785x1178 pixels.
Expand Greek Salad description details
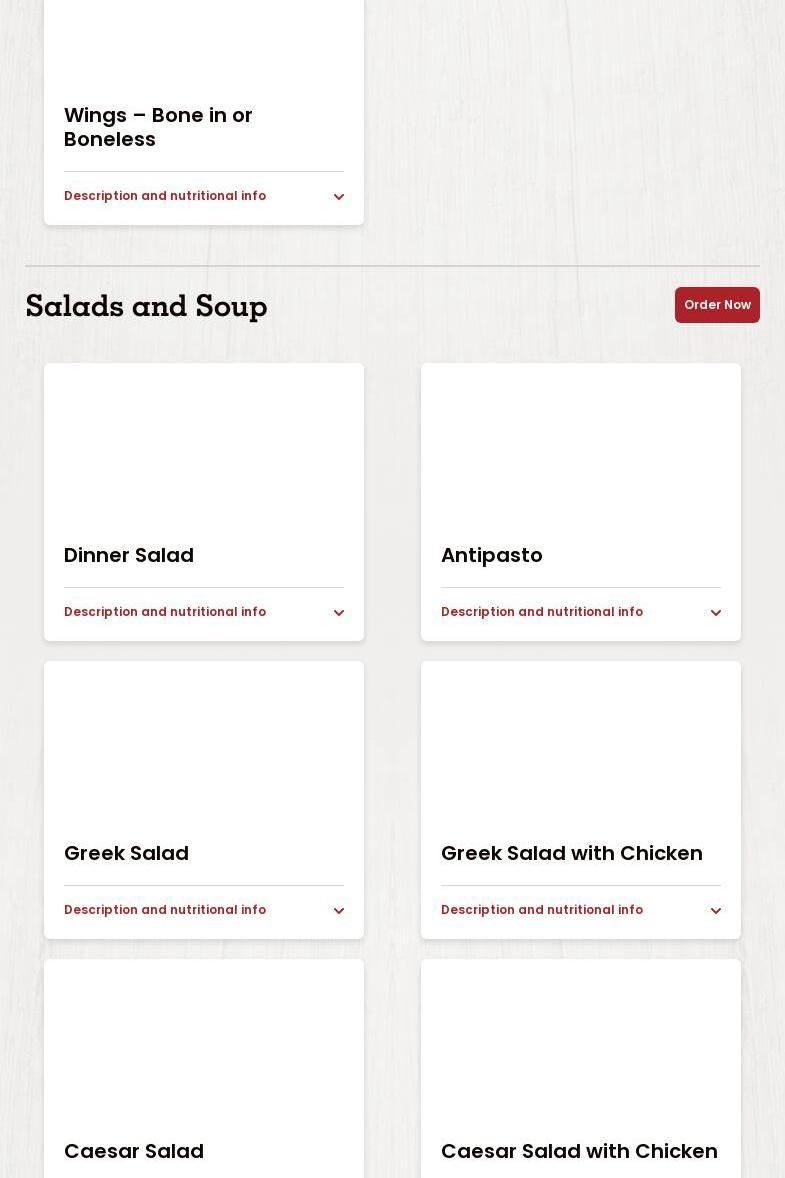coord(203,910)
